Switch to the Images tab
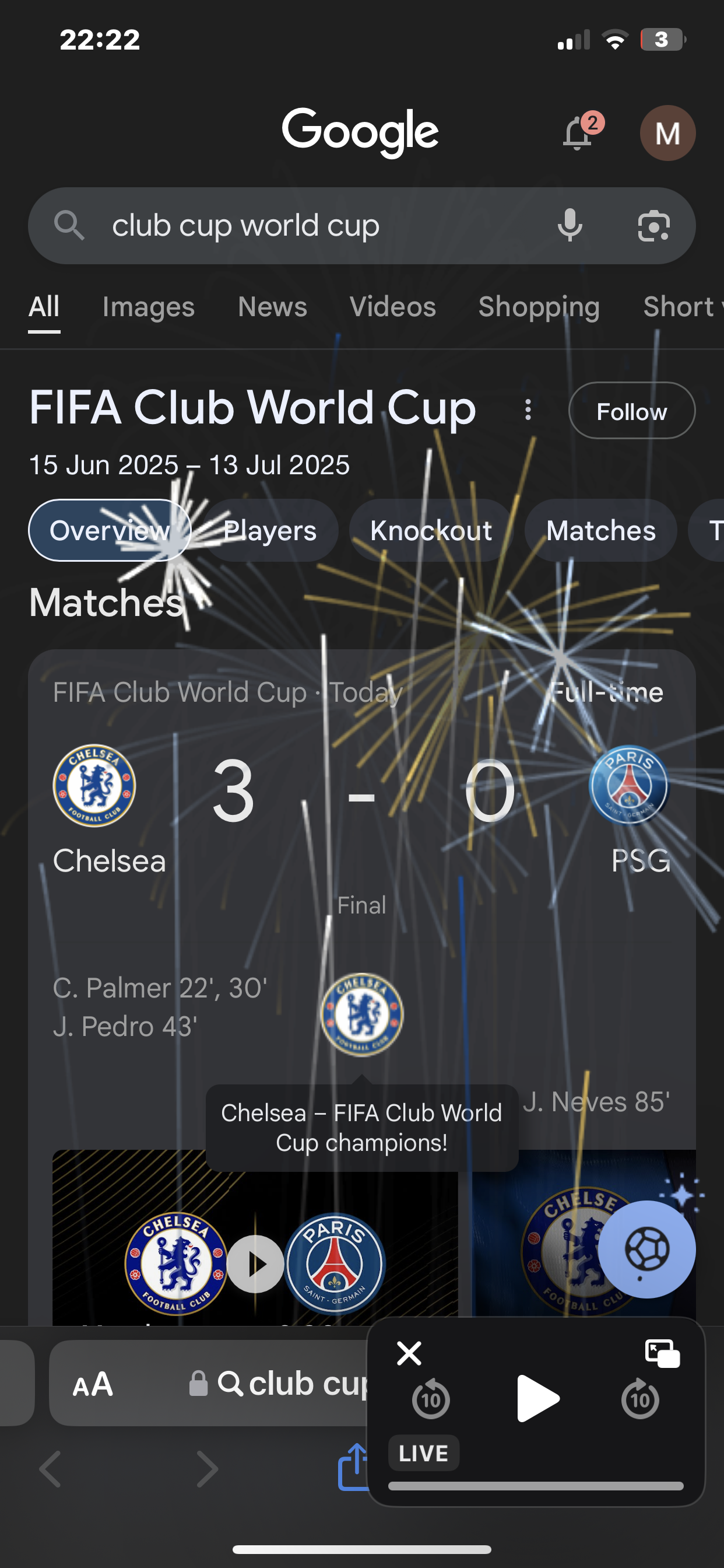This screenshot has height=1568, width=724. [x=149, y=307]
